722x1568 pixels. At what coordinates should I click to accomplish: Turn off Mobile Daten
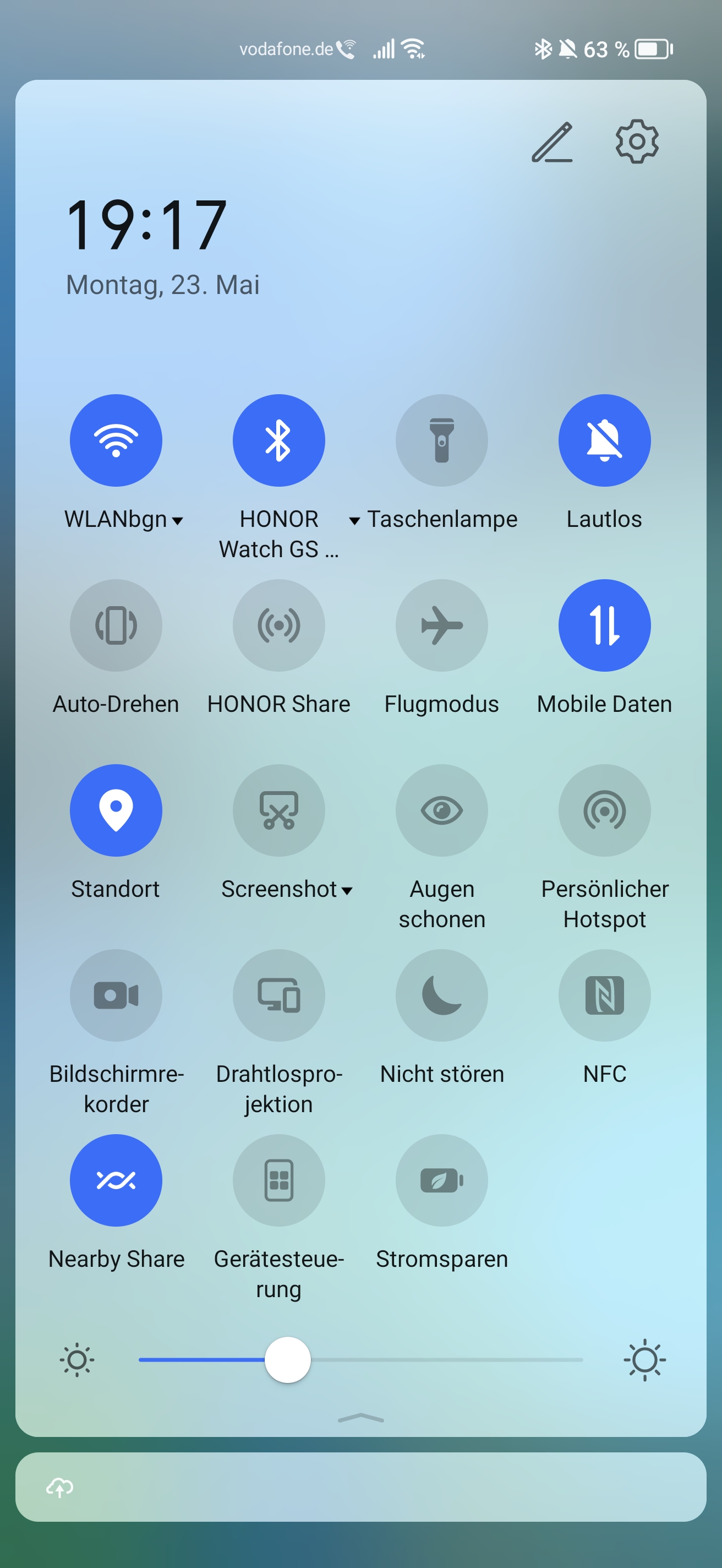[x=605, y=625]
